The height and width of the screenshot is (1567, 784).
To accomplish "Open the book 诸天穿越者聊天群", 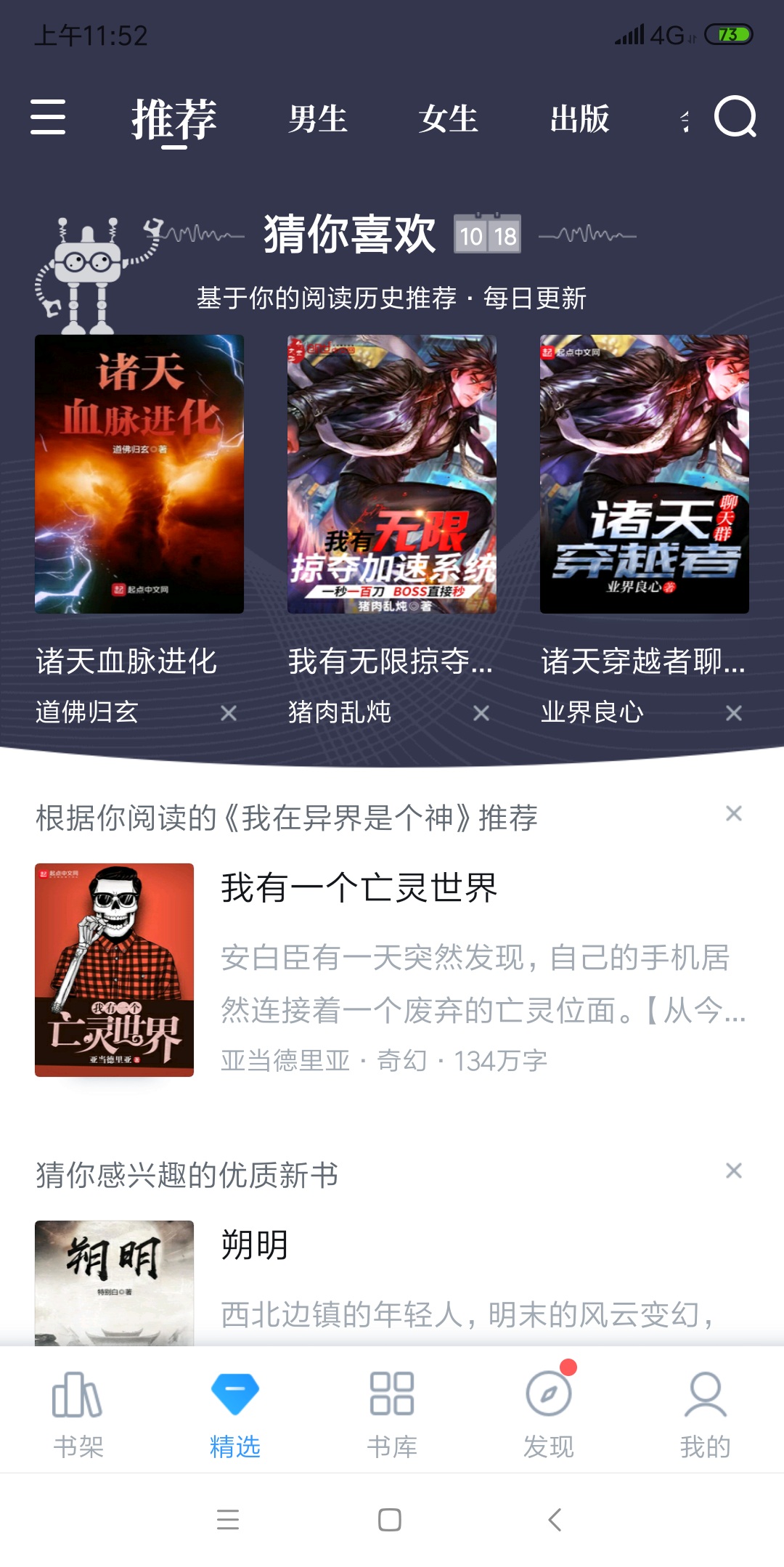I will point(644,473).
